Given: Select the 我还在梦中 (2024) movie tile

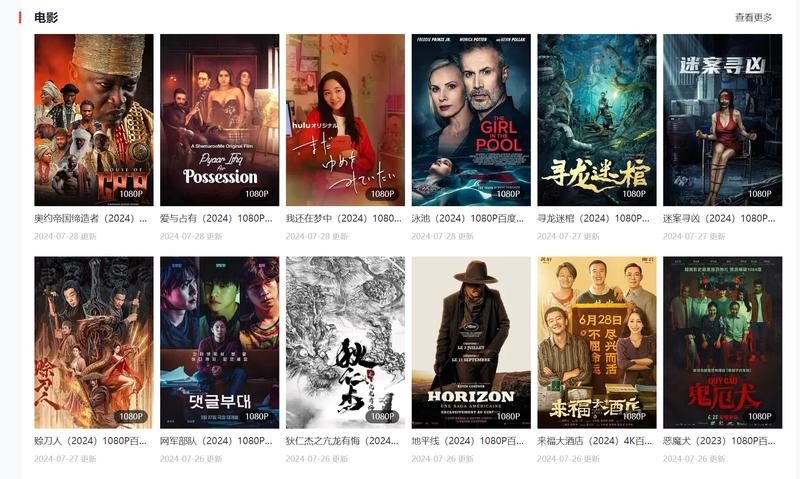Looking at the screenshot, I should 345,120.
